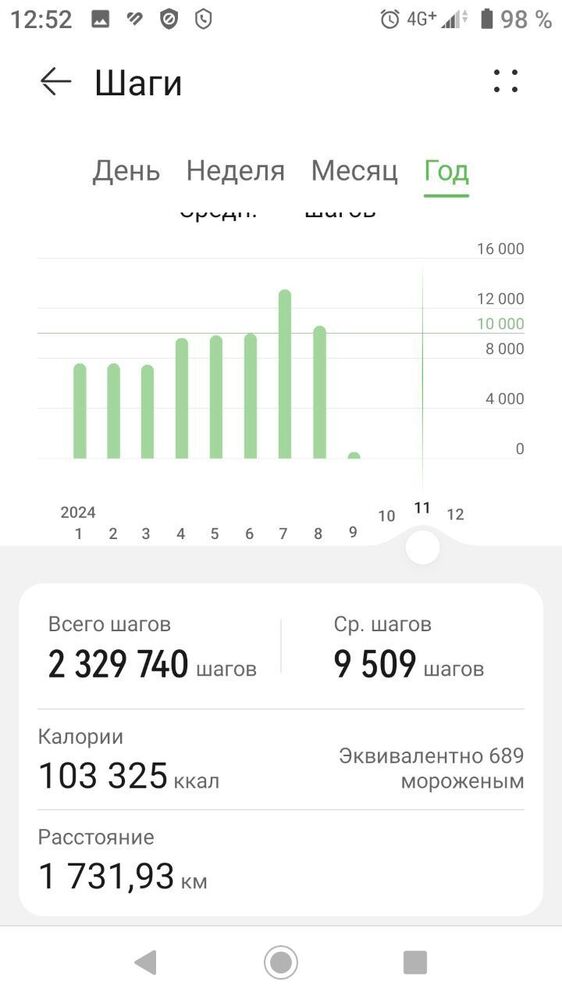
Task: Switch to the День tab
Action: click(126, 171)
